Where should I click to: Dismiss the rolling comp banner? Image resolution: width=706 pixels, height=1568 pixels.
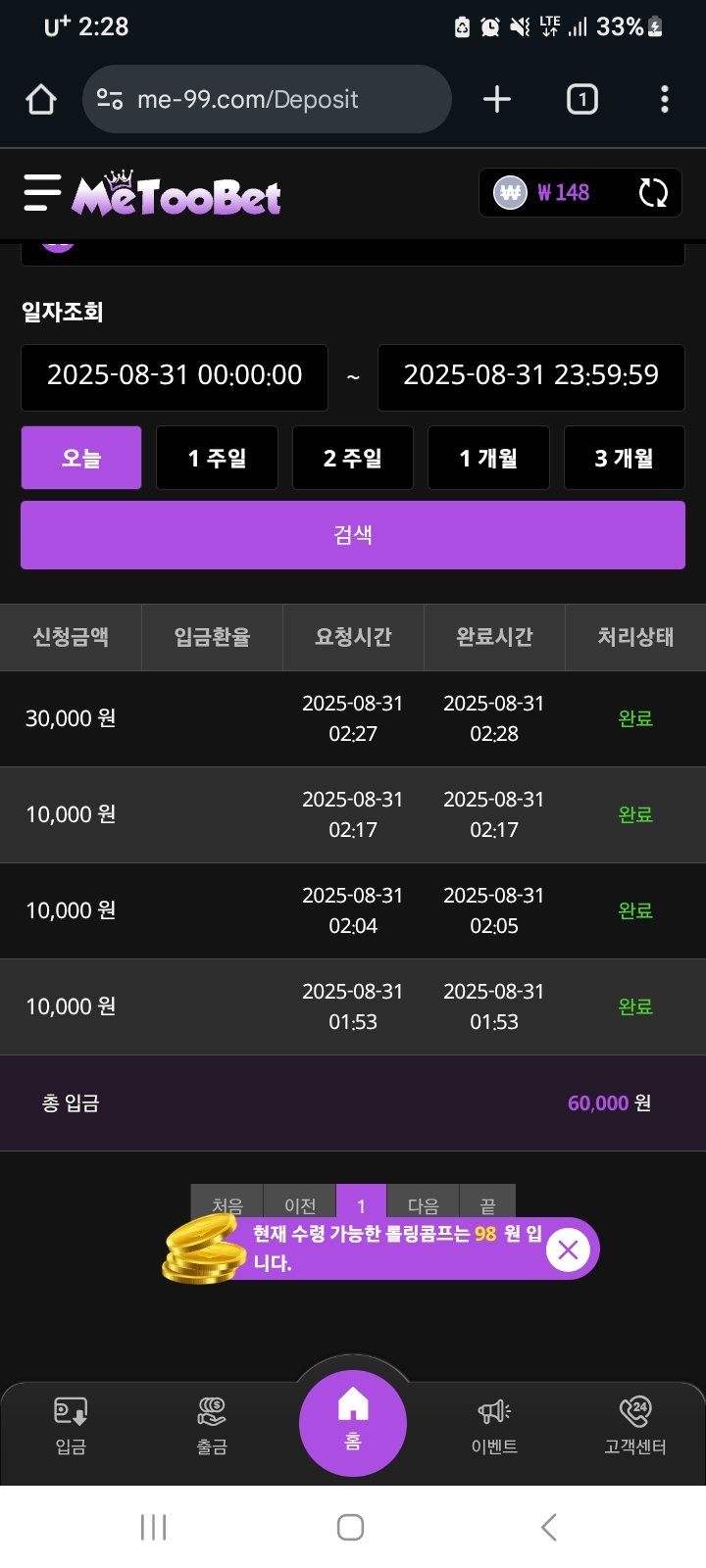pos(568,1249)
